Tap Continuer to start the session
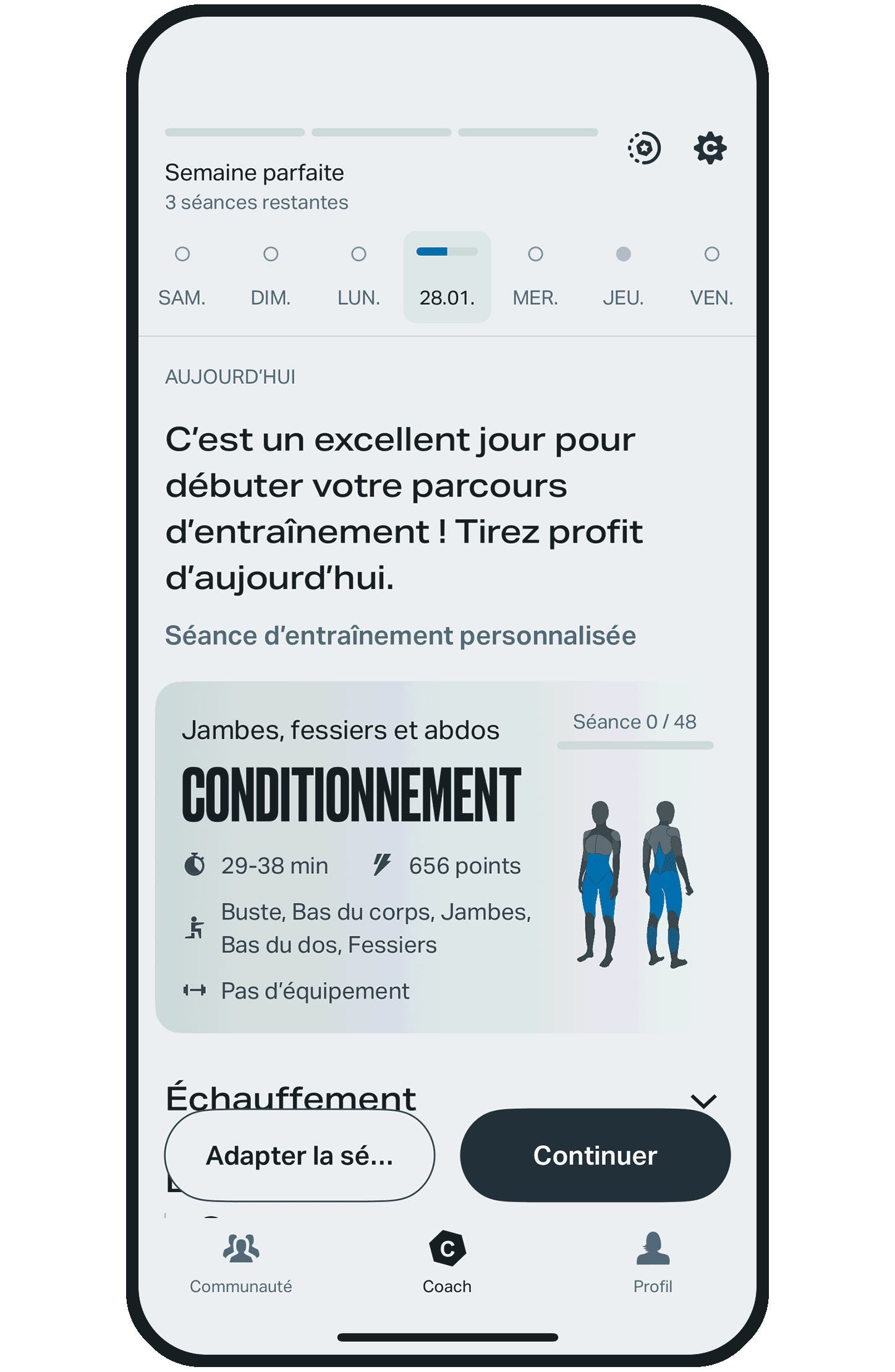Screen dimensions: 895x1372 coord(595,1155)
